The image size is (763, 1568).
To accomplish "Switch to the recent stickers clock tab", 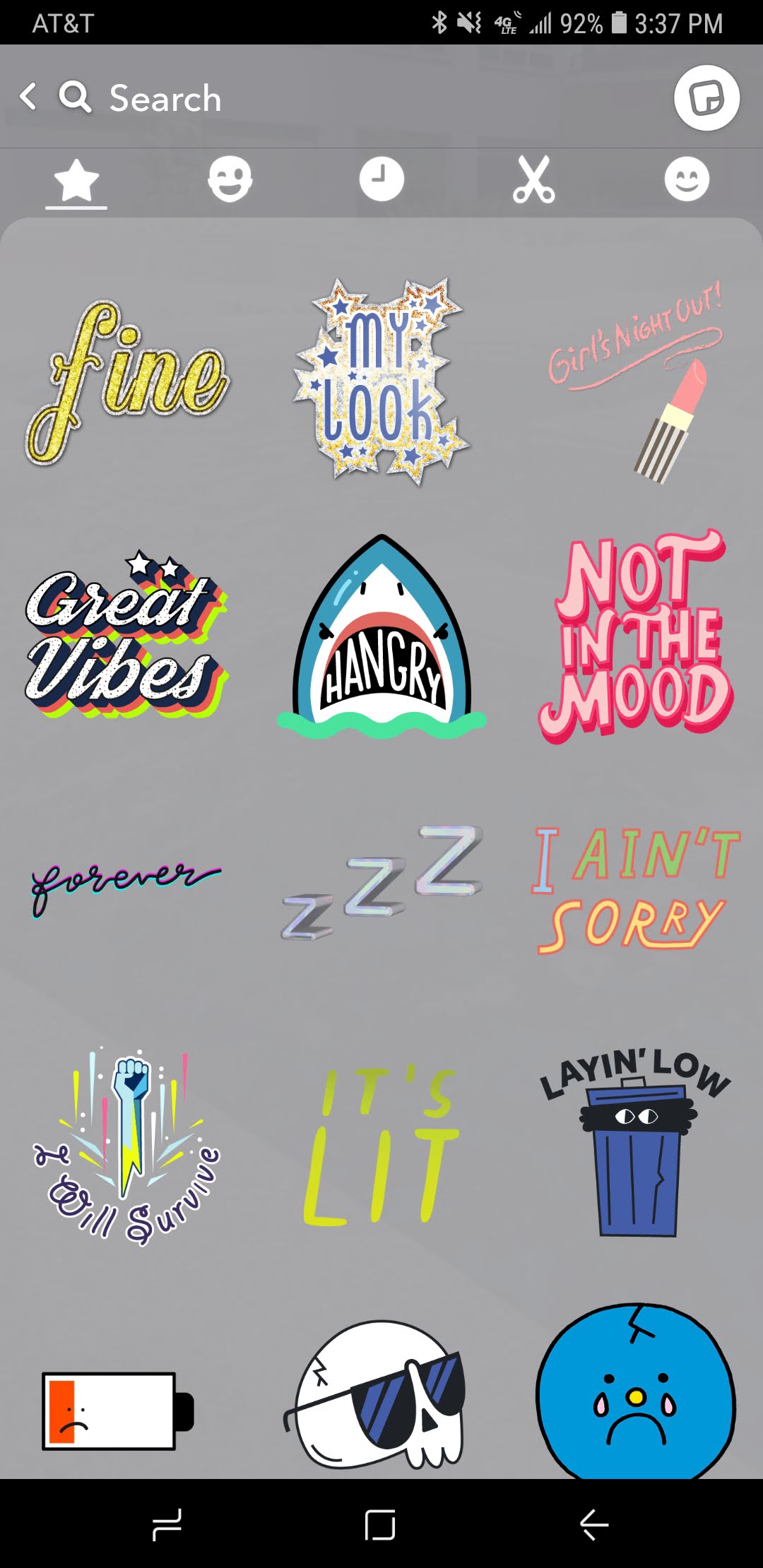I will pyautogui.click(x=381, y=179).
